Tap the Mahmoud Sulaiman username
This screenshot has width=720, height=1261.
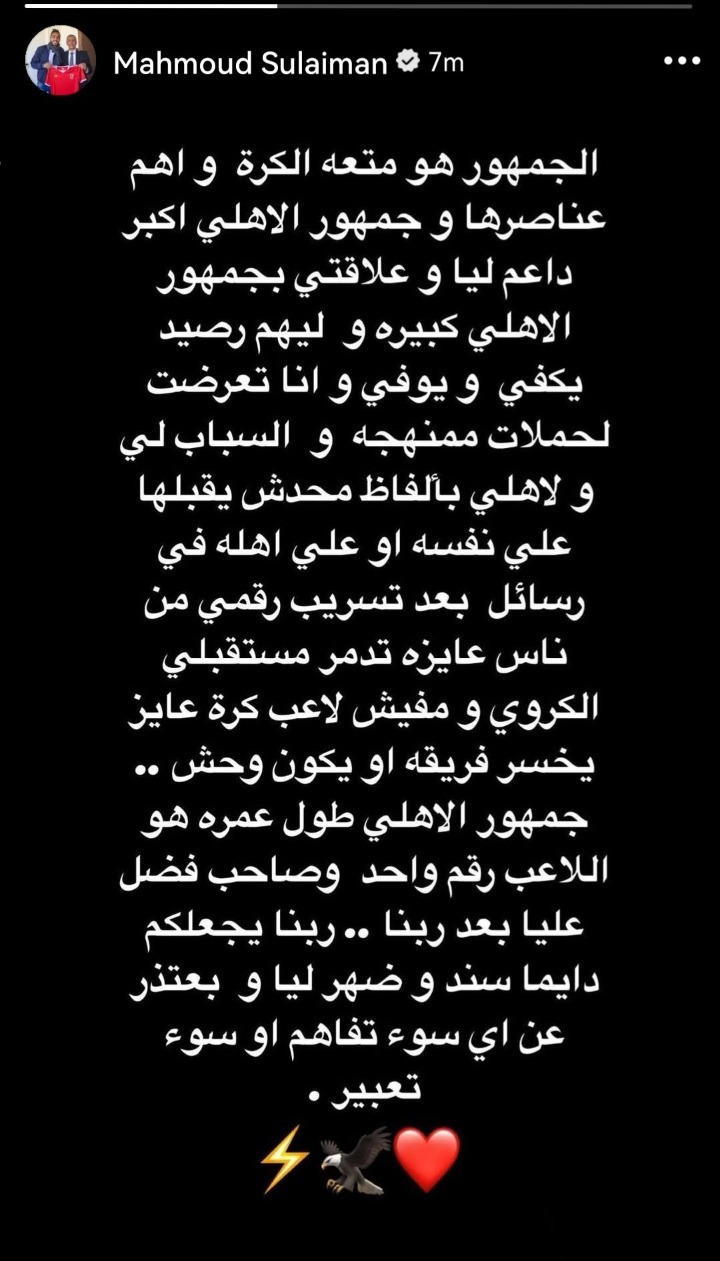(250, 63)
